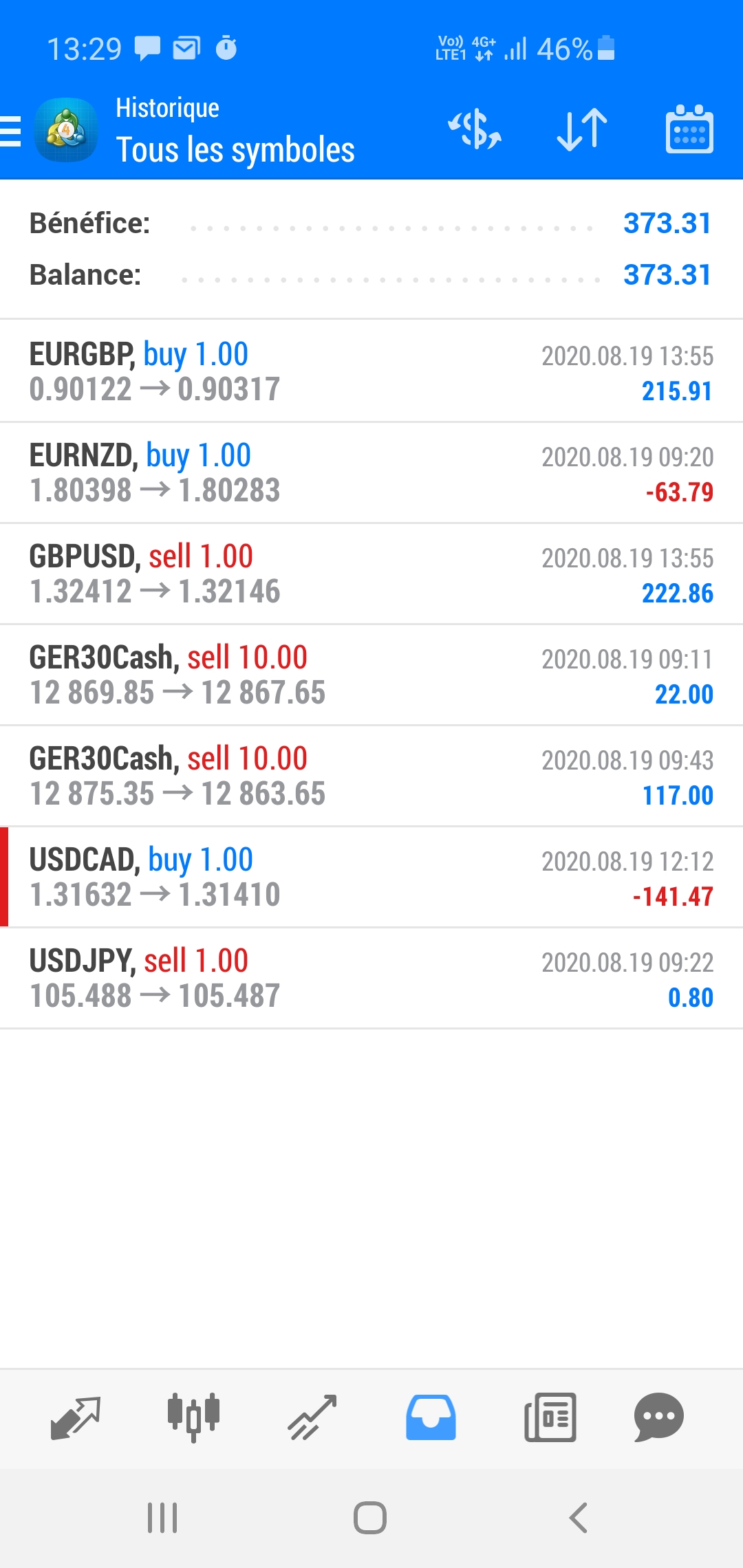Viewport: 743px width, 1568px height.
Task: Open the News tab
Action: click(550, 1417)
